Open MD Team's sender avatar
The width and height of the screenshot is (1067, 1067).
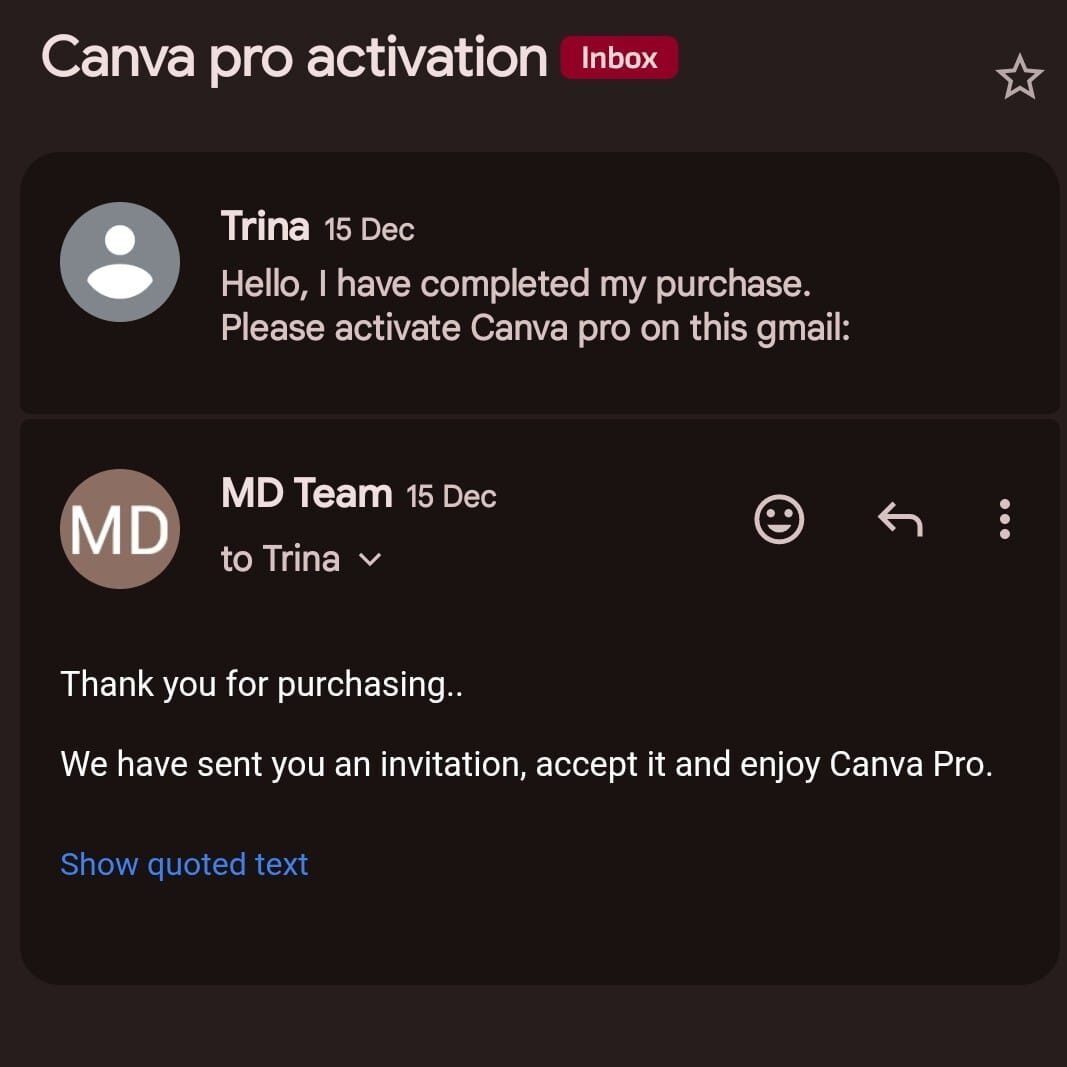[x=120, y=529]
